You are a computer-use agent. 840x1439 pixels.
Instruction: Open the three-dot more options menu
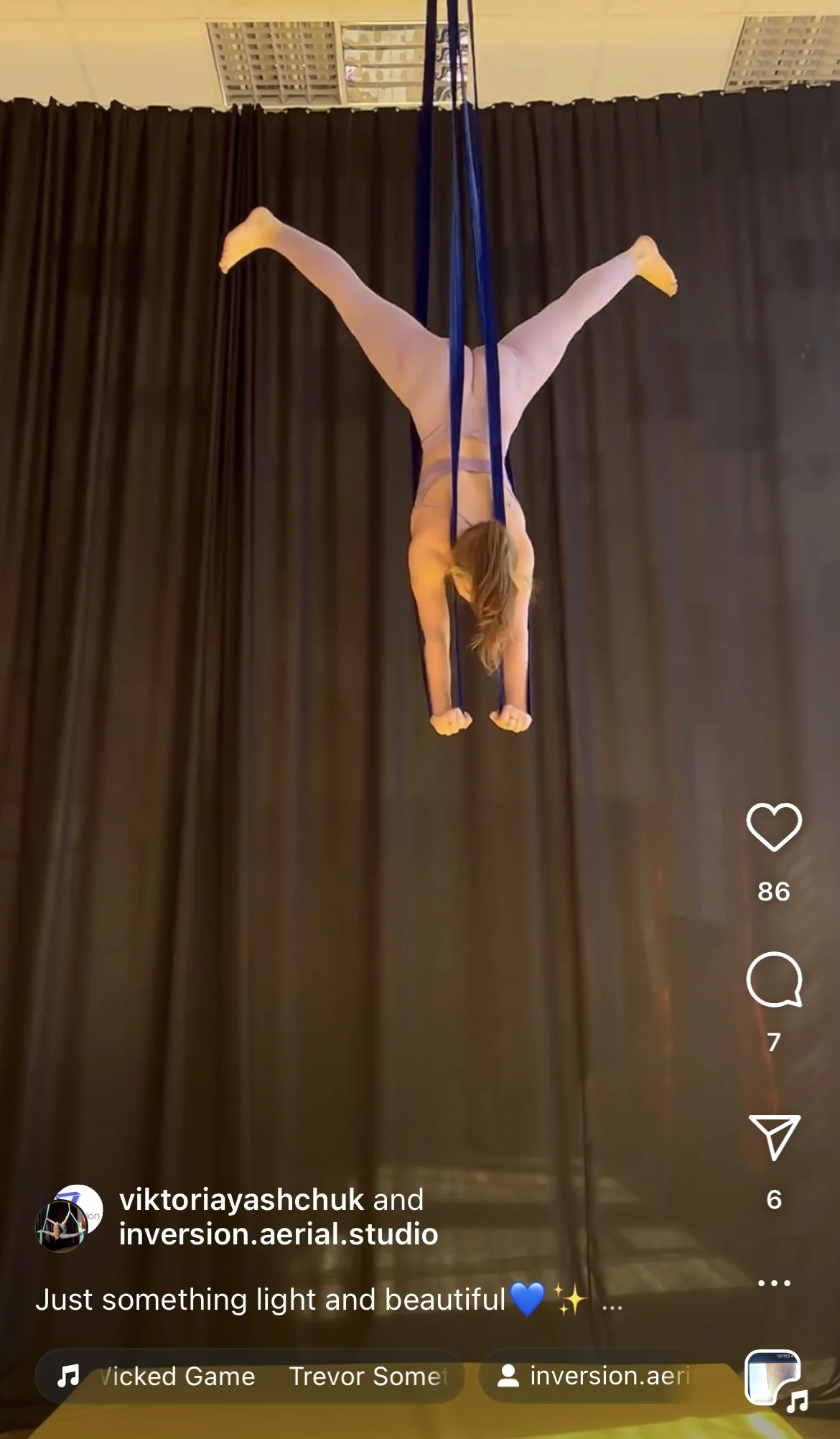(773, 1282)
